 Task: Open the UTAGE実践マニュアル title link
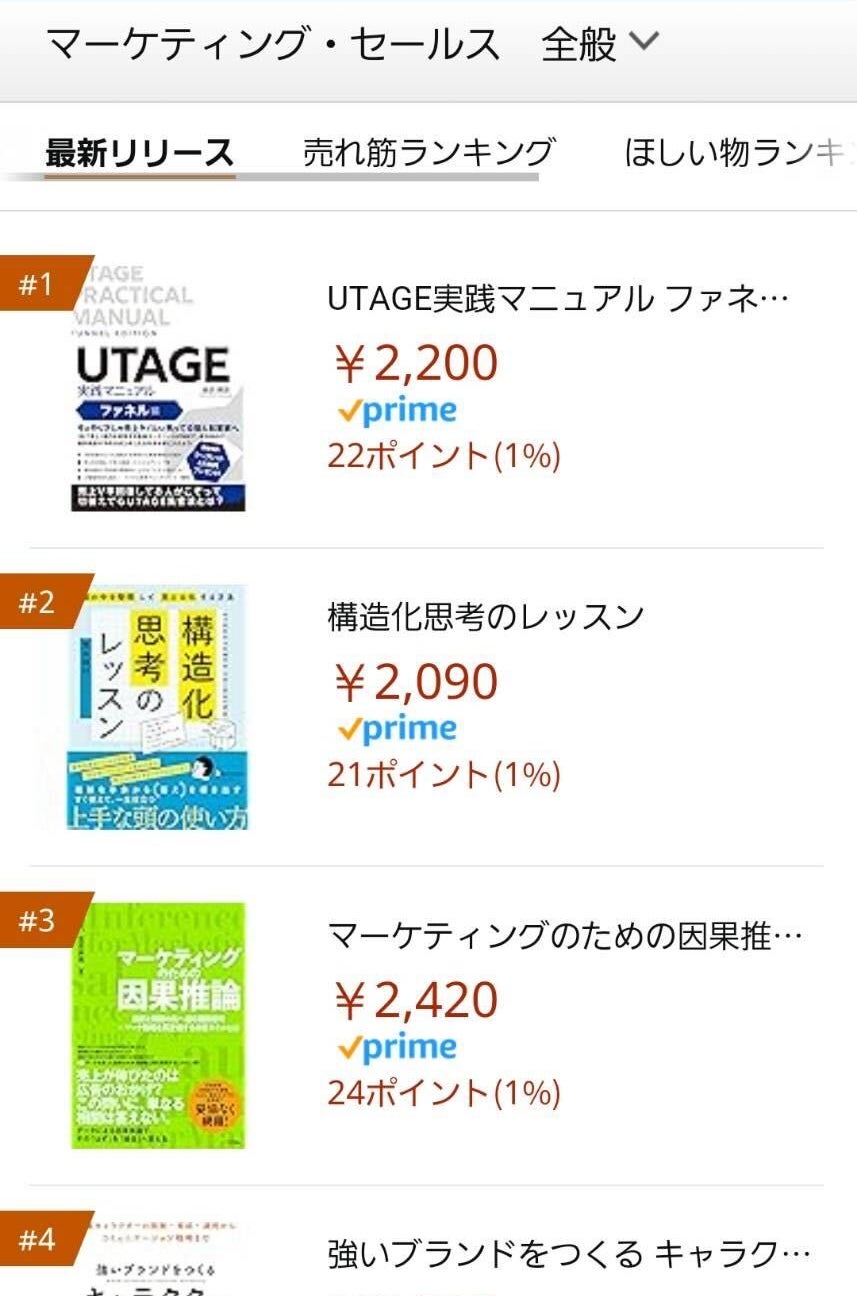[558, 298]
